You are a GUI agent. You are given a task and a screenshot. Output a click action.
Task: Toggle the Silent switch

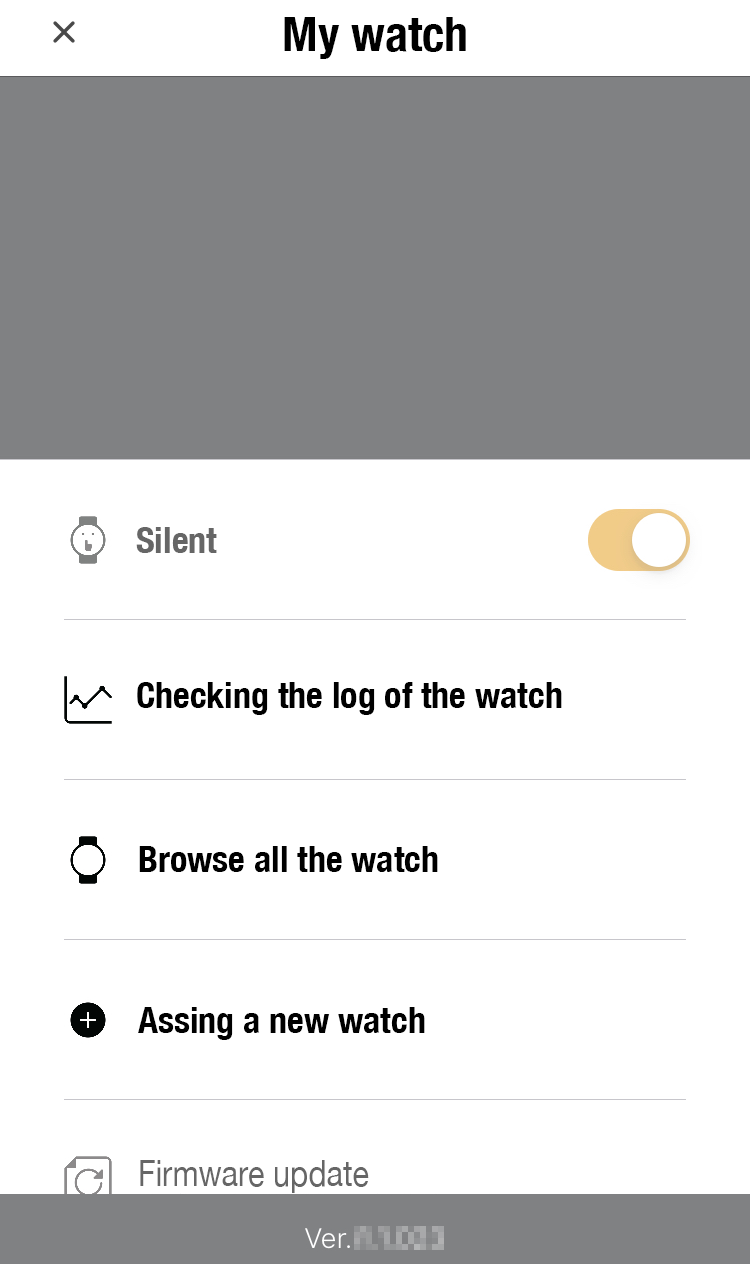[638, 540]
